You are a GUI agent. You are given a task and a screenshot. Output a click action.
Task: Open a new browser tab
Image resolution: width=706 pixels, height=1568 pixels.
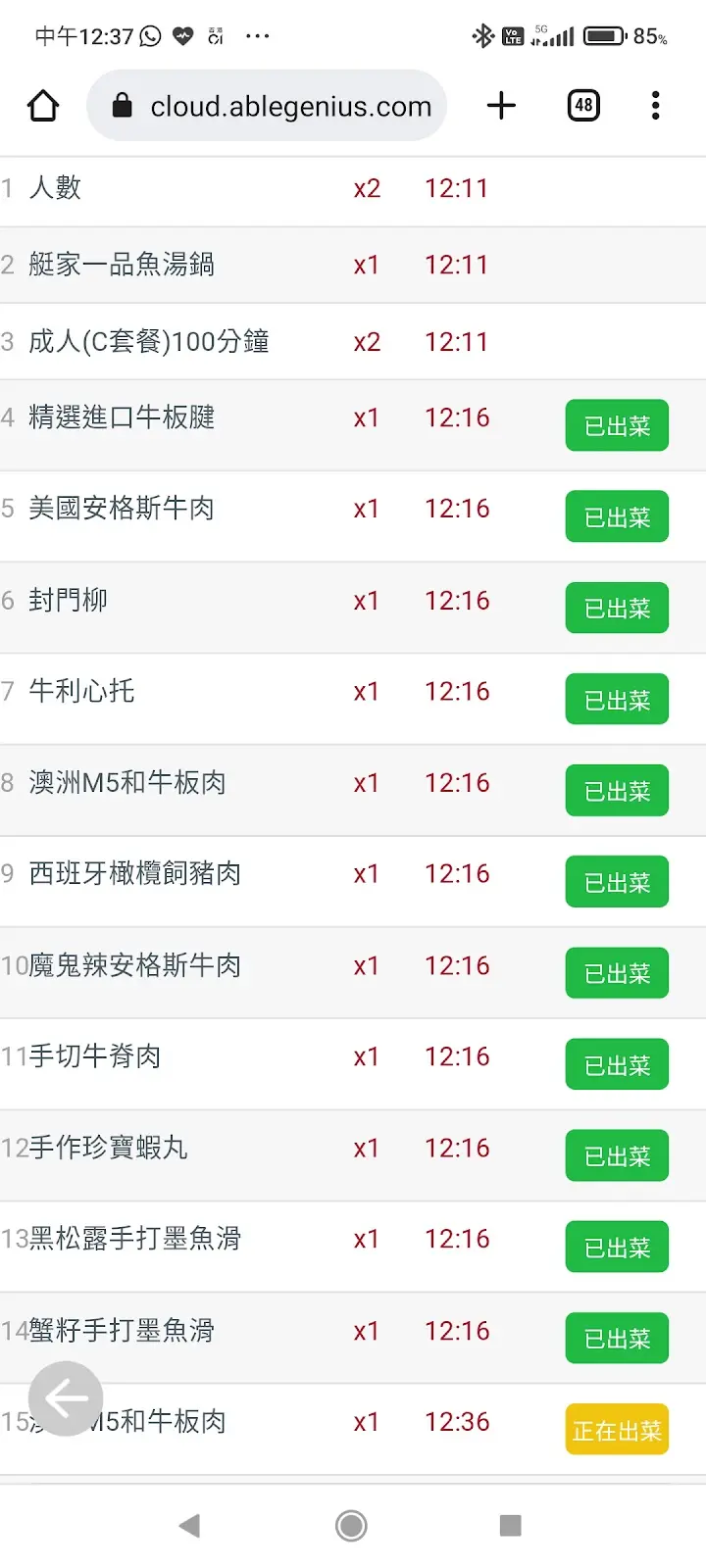click(x=501, y=106)
